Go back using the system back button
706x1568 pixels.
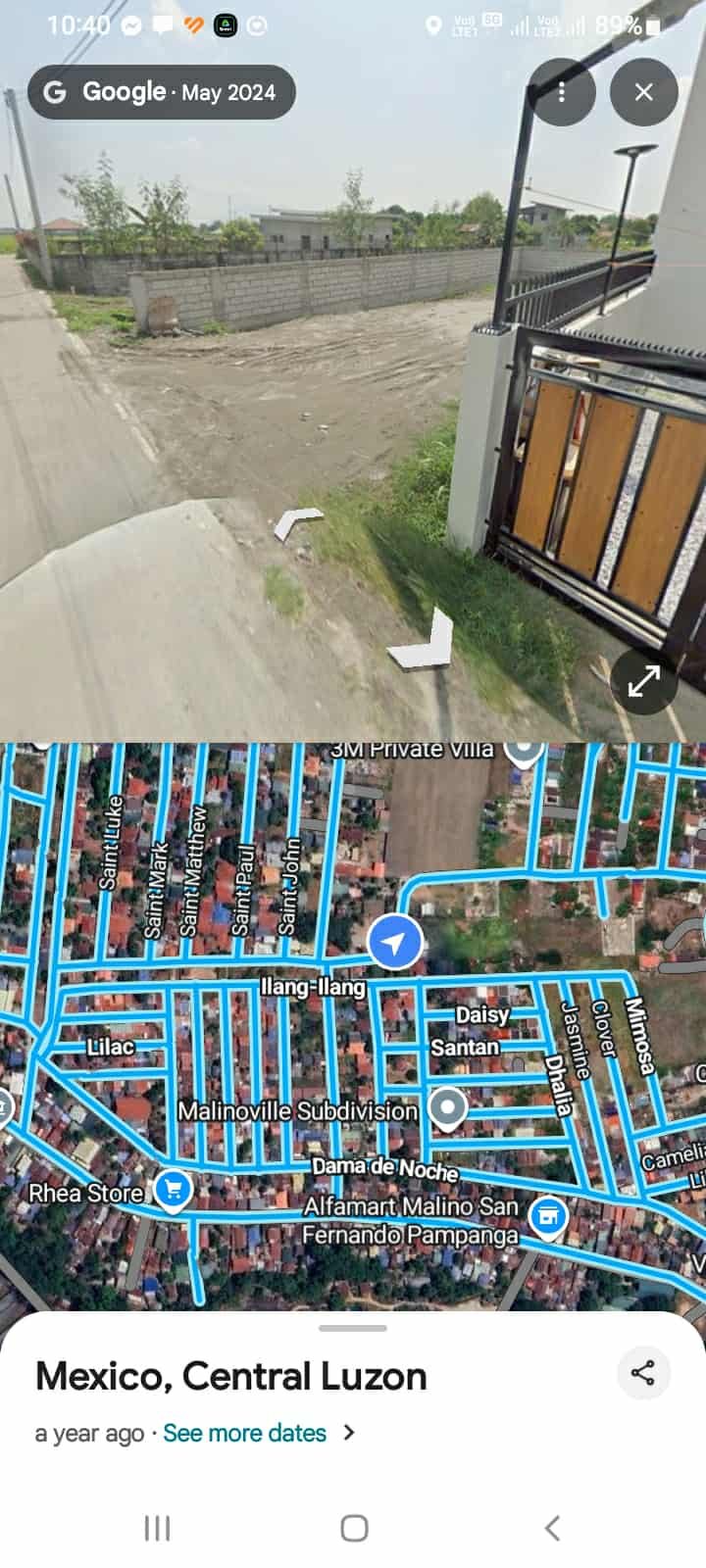(552, 1528)
